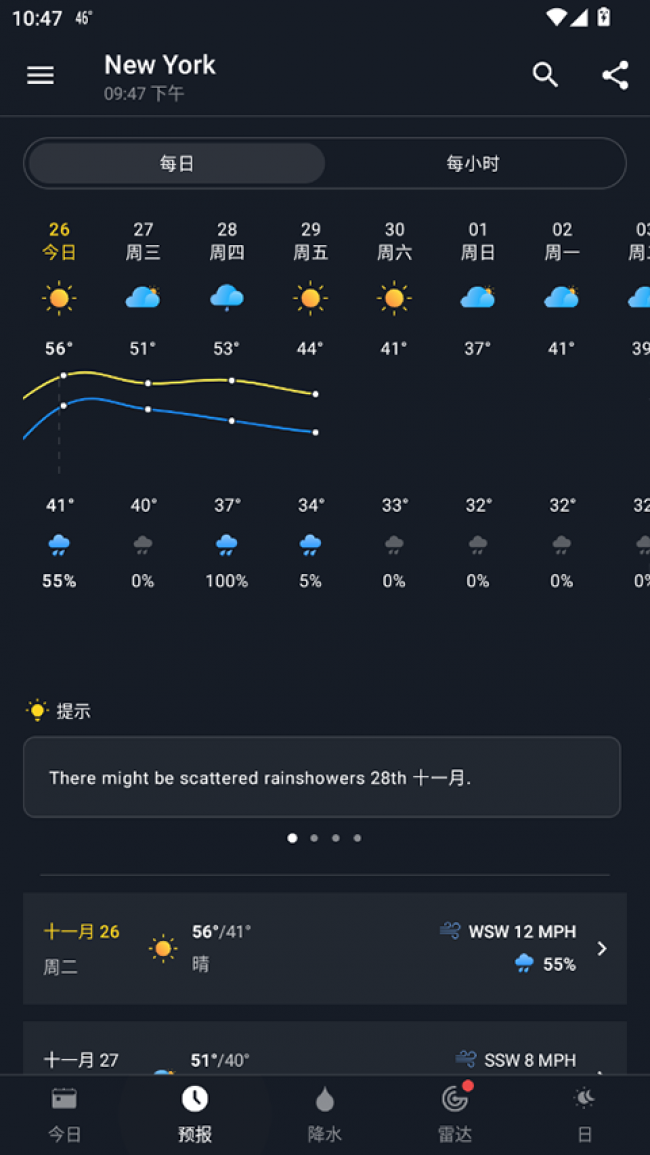The image size is (650, 1155).
Task: Open the 雷达 radar tab
Action: tap(455, 1114)
